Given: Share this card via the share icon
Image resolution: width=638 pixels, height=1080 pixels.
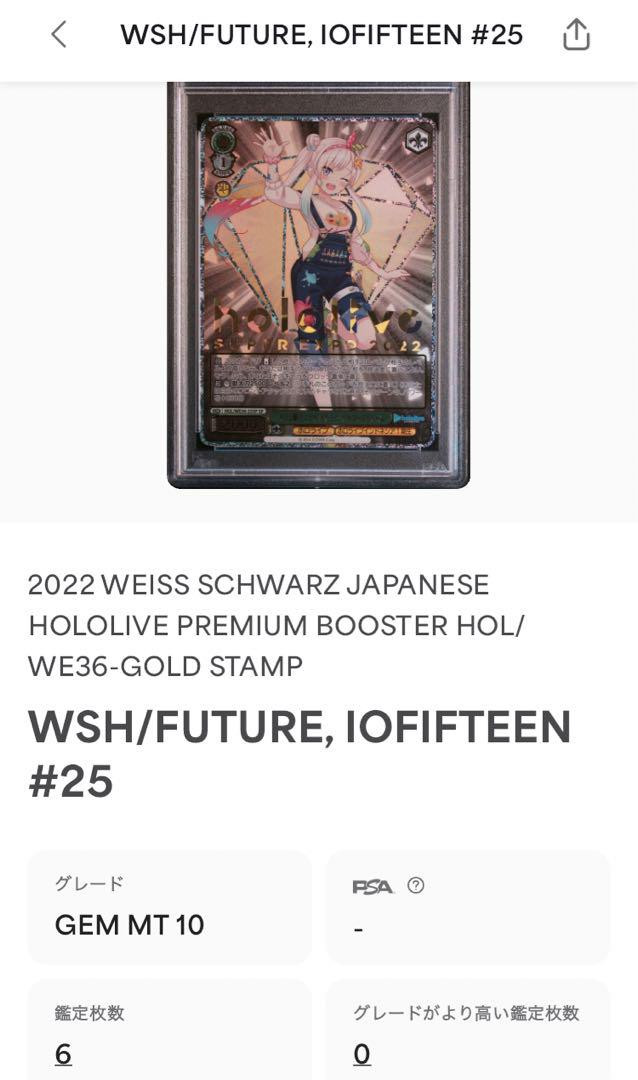Looking at the screenshot, I should point(576,34).
